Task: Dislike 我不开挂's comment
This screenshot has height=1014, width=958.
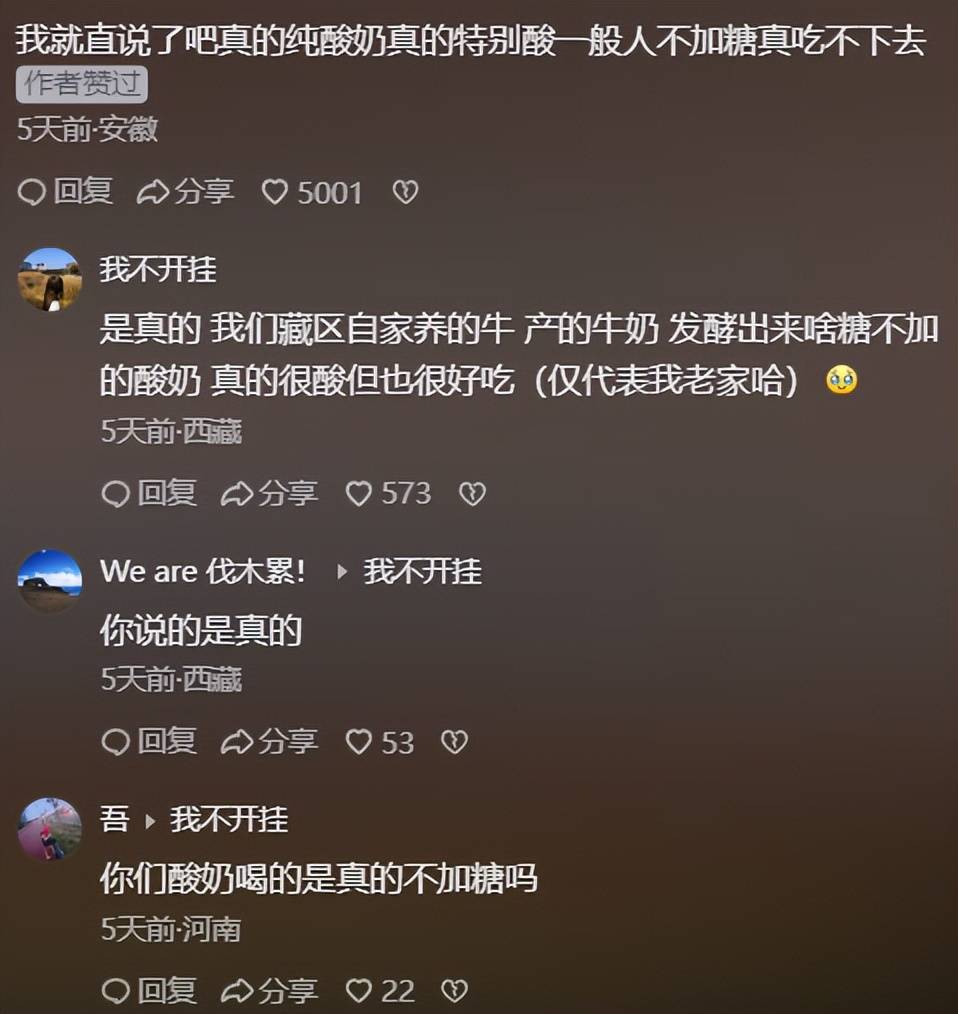Action: pos(472,493)
